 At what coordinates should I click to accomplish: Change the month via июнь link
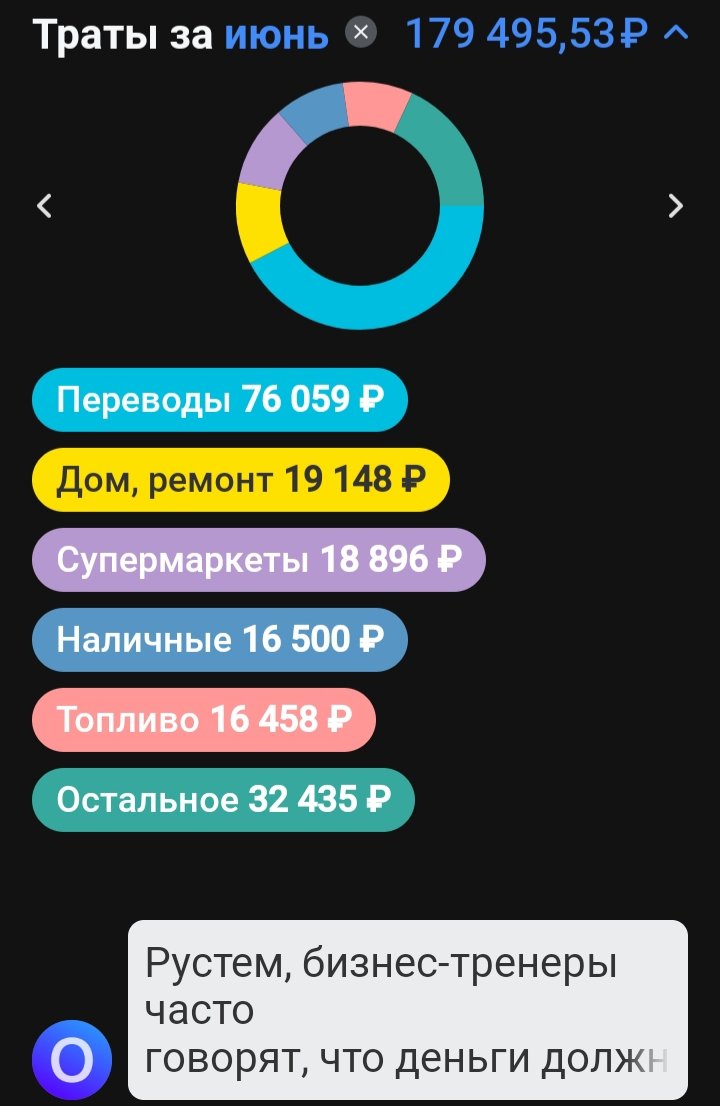point(276,35)
